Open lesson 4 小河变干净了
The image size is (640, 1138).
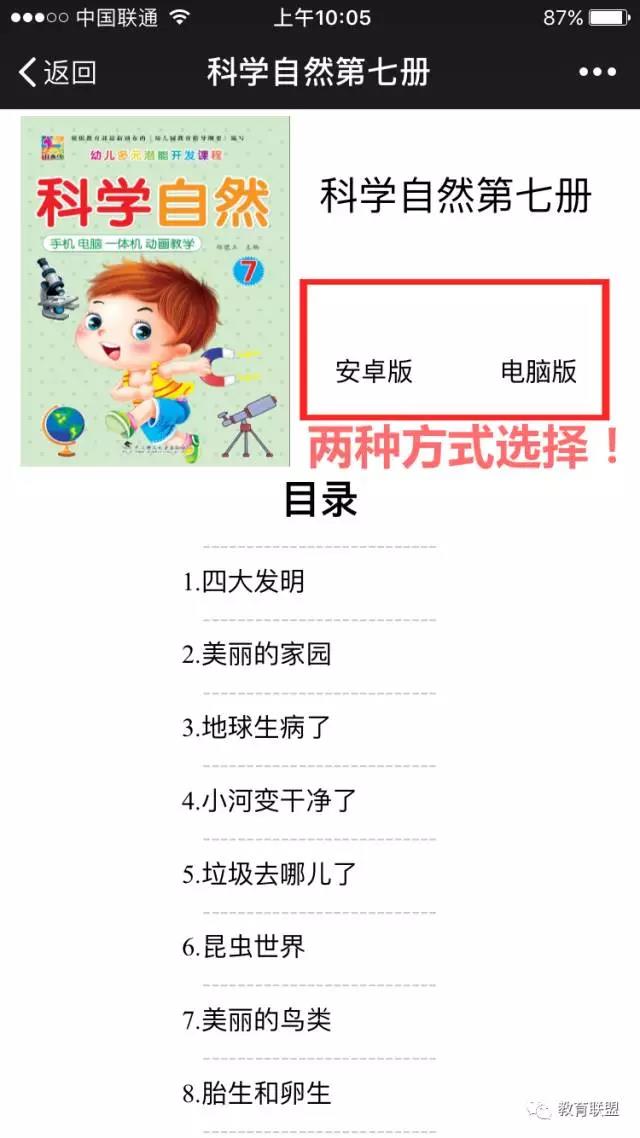[x=269, y=800]
